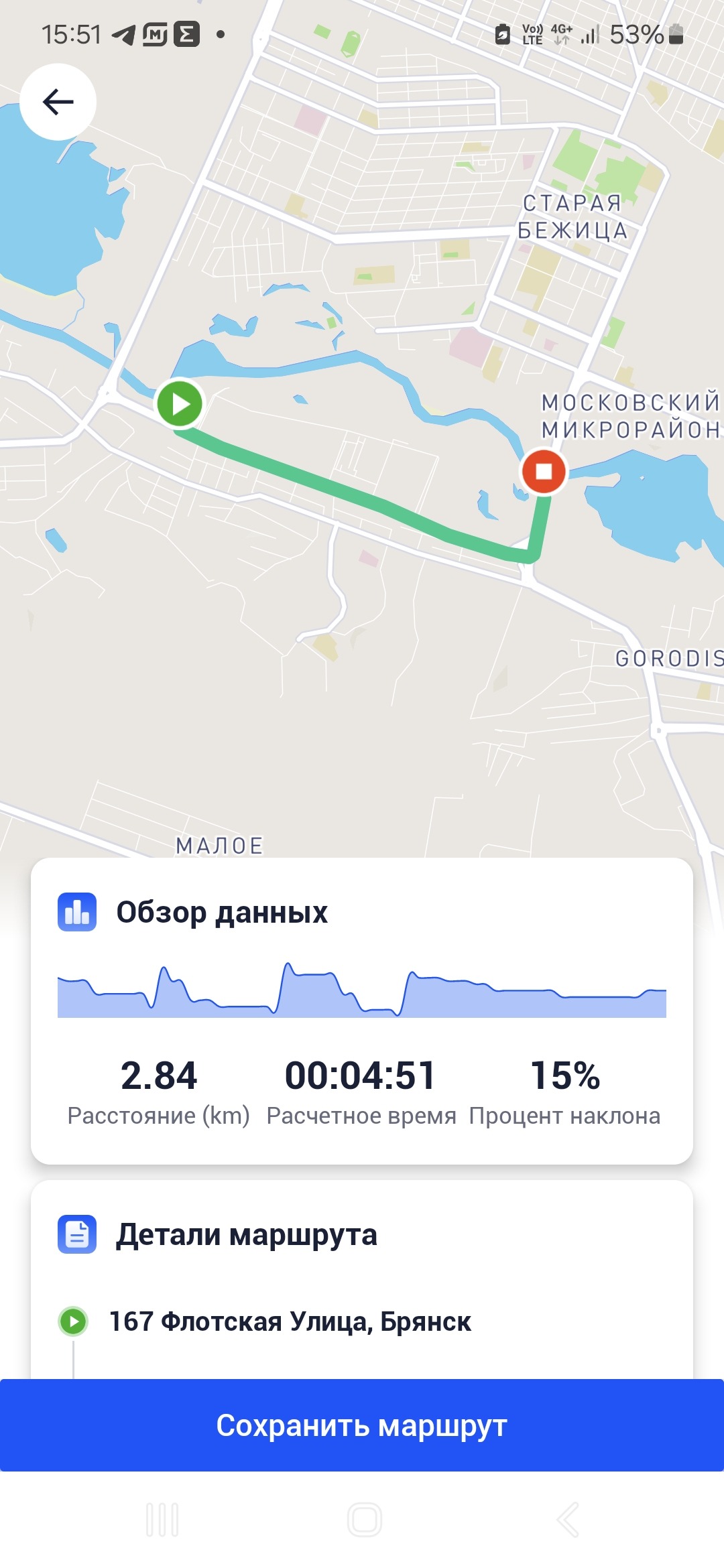
Task: Open the system recent apps button
Action: [162, 1520]
